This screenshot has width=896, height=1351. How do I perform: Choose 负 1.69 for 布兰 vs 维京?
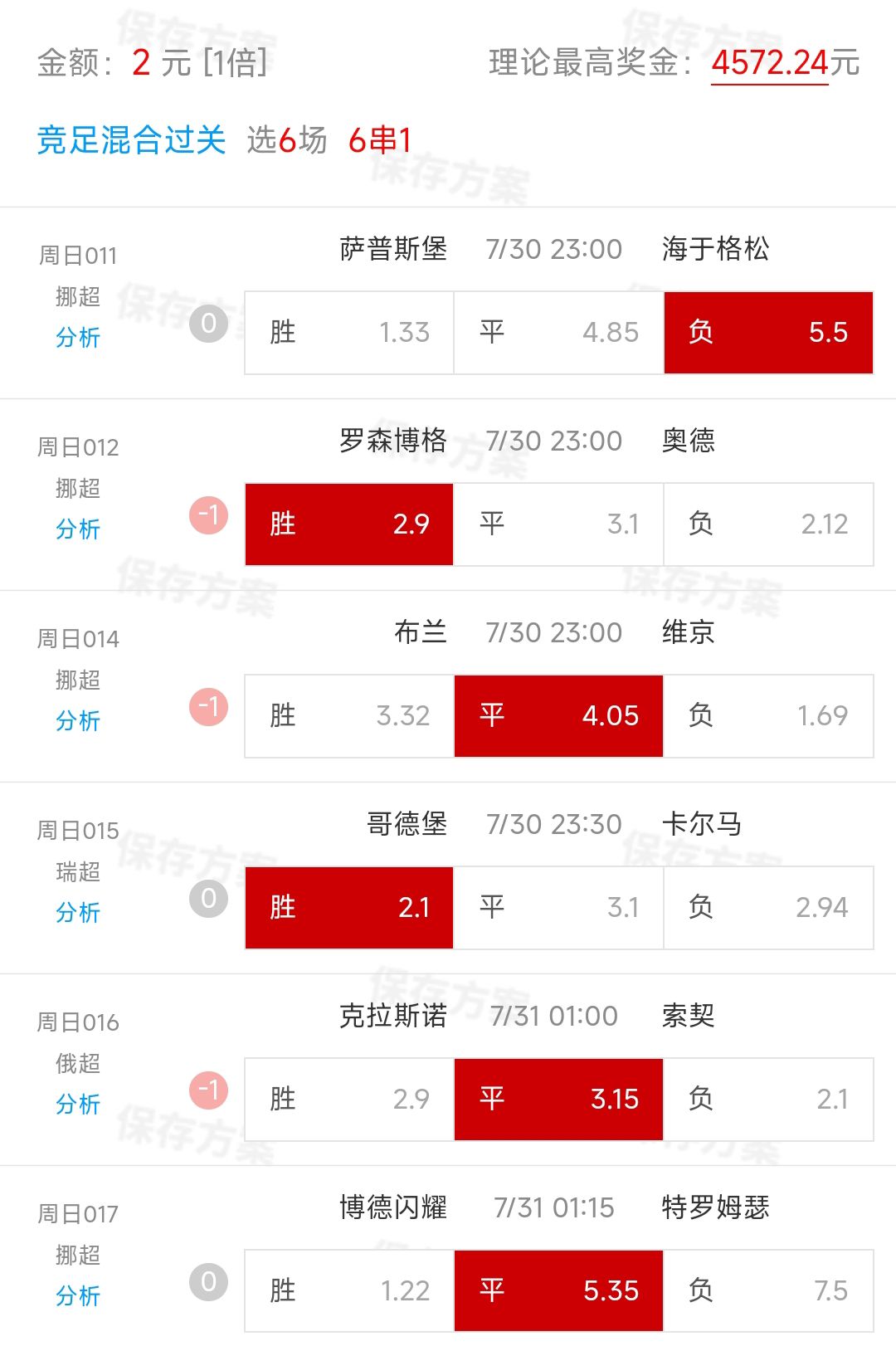click(768, 716)
